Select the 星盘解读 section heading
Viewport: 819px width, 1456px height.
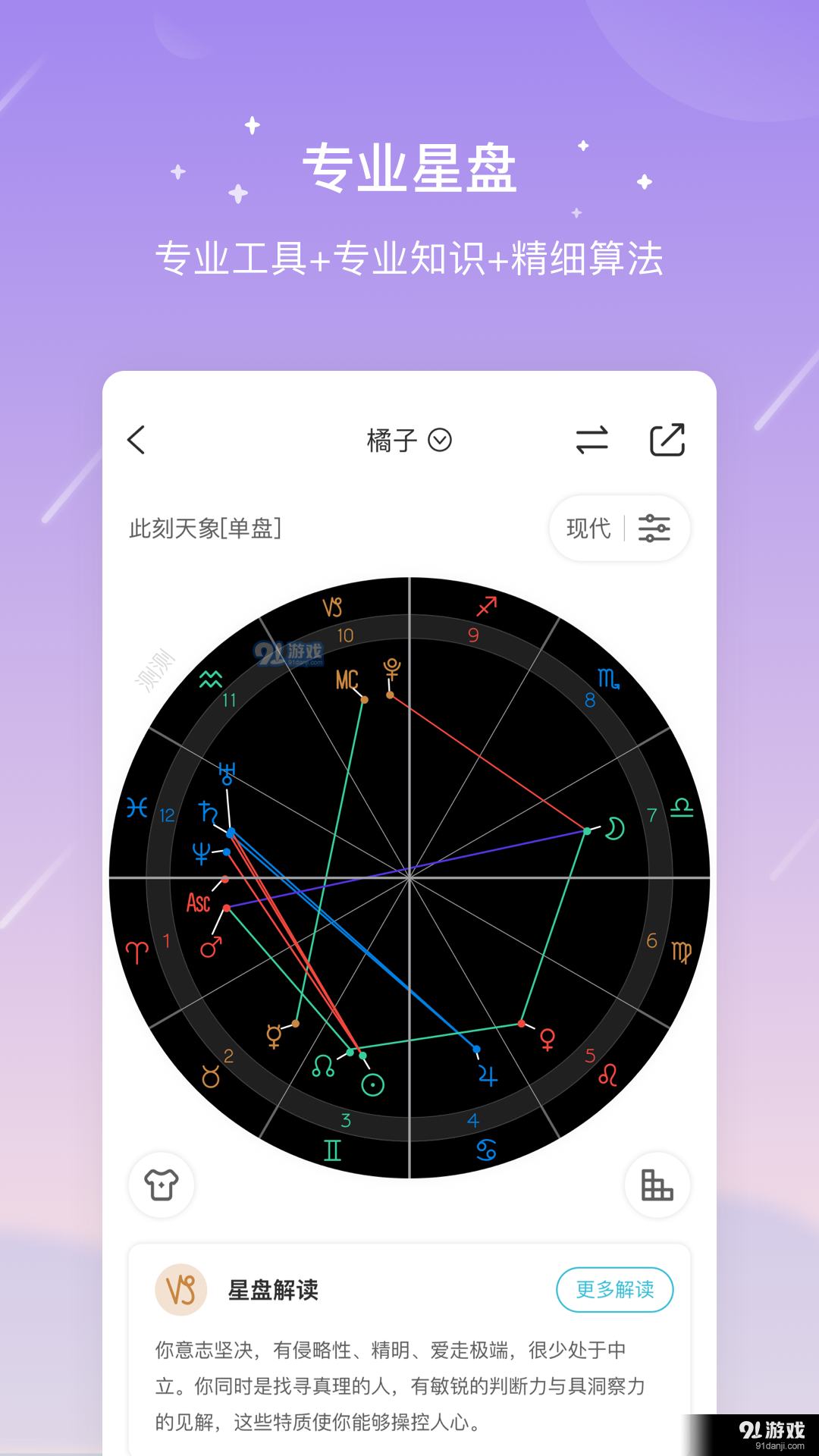point(275,1289)
